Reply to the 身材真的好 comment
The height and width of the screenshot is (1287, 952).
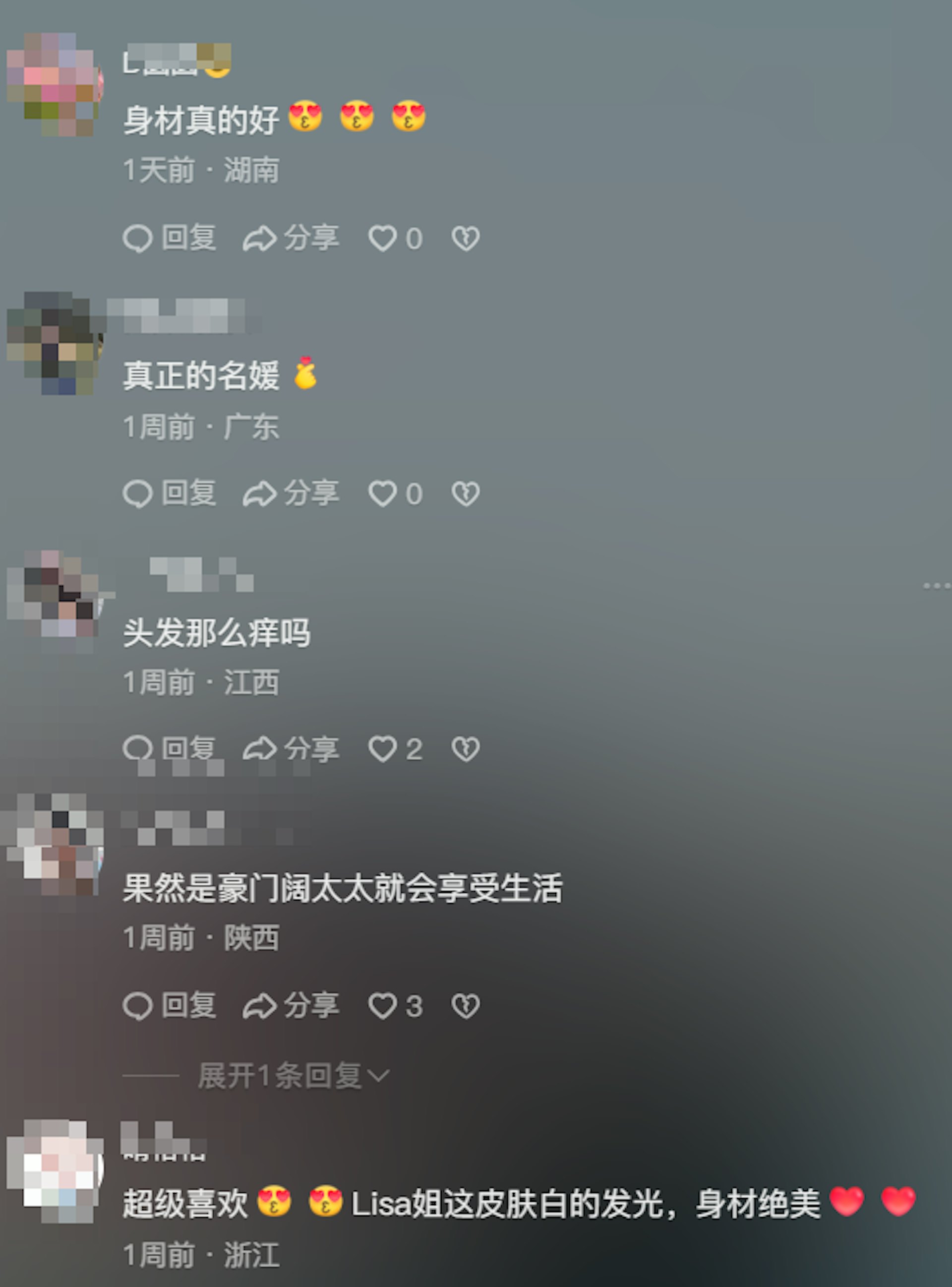(x=170, y=238)
